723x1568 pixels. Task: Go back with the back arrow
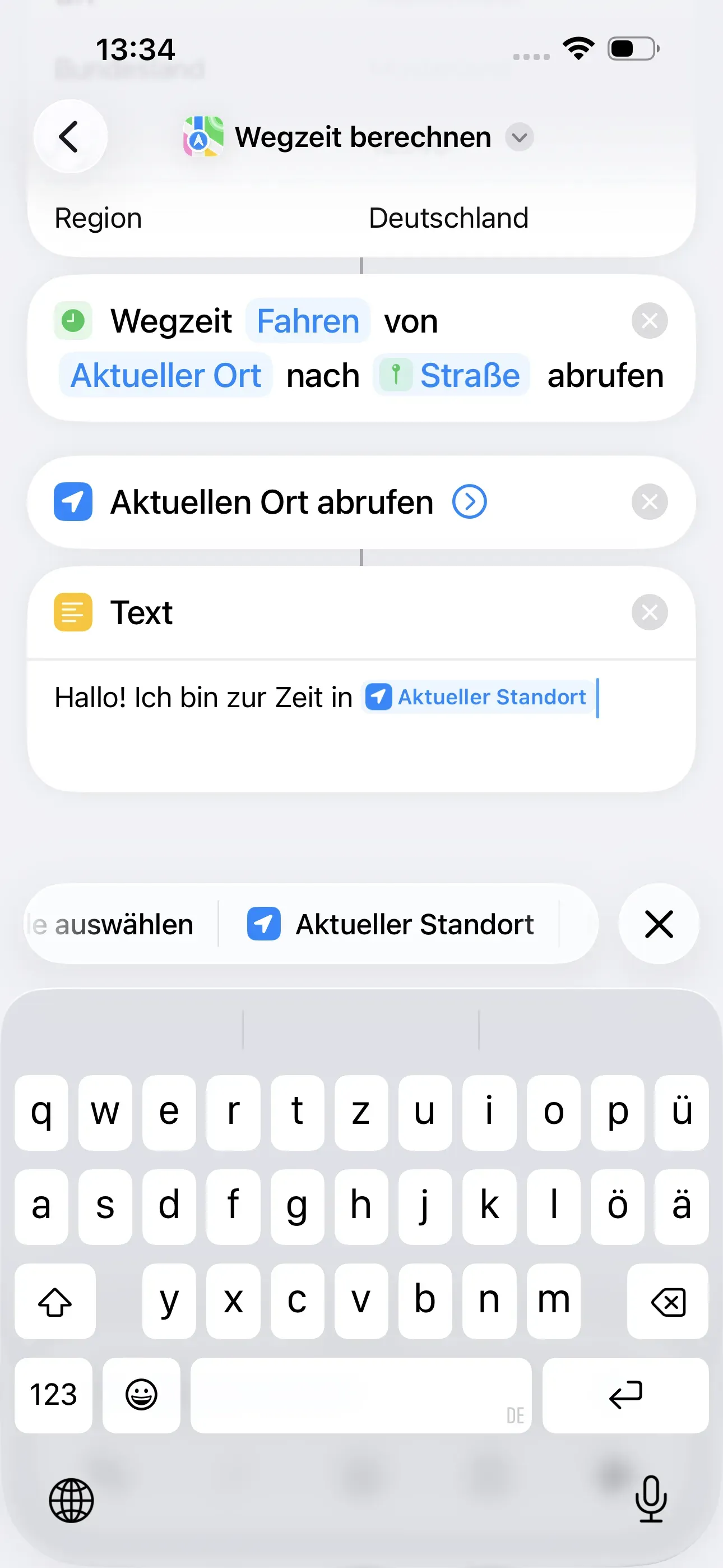tap(70, 136)
